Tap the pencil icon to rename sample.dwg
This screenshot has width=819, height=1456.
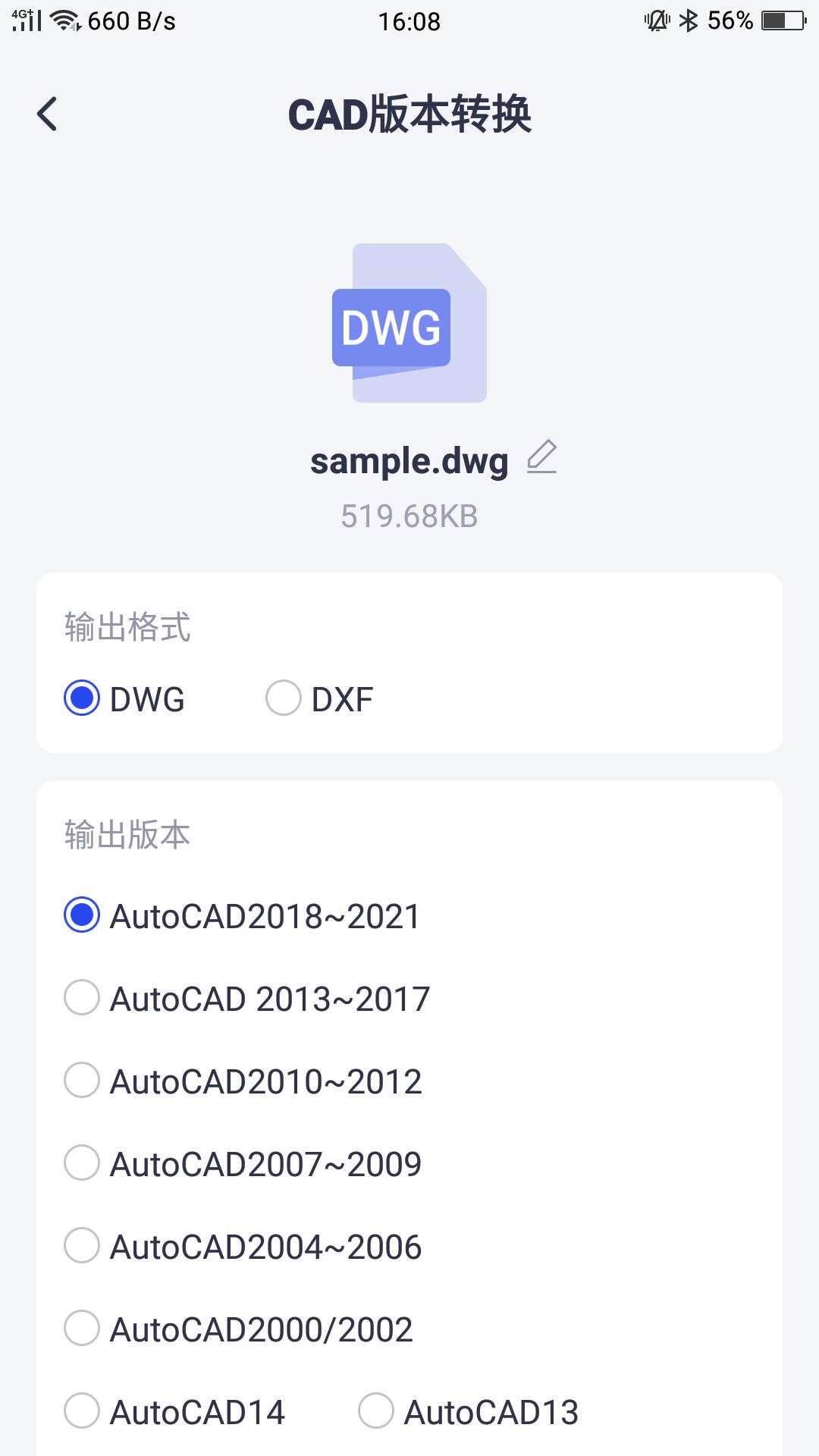coord(543,459)
